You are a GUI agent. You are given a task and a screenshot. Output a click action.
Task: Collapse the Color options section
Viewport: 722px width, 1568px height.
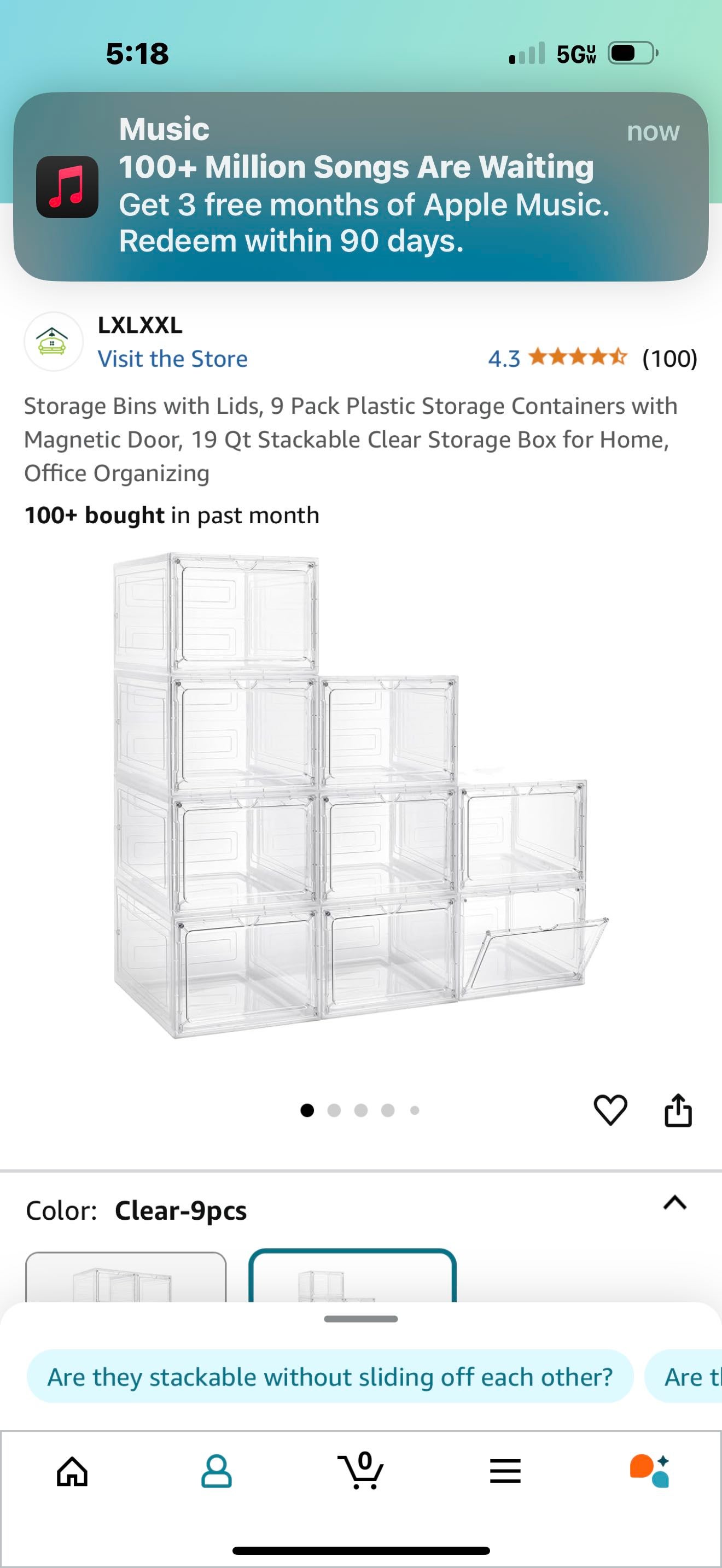point(674,1203)
